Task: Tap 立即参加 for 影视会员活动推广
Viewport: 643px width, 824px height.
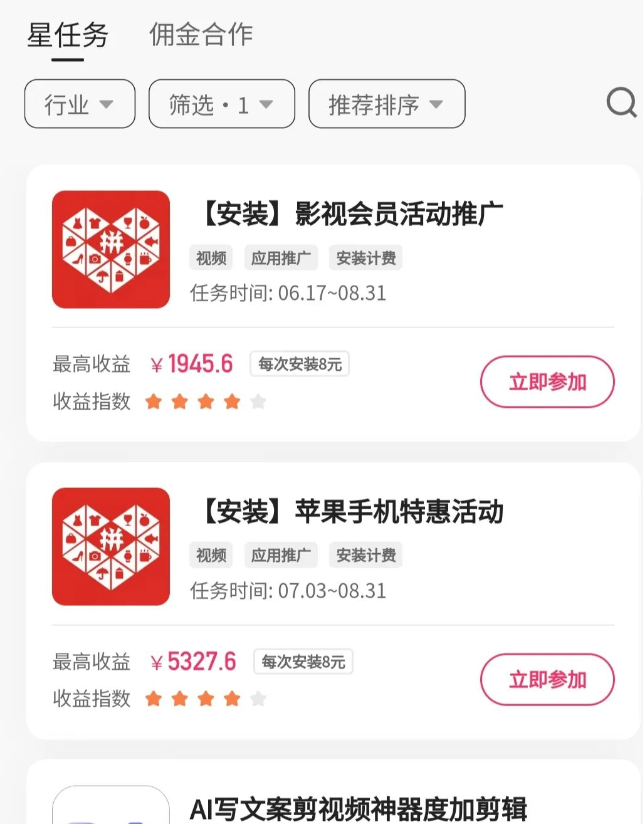Action: 547,382
